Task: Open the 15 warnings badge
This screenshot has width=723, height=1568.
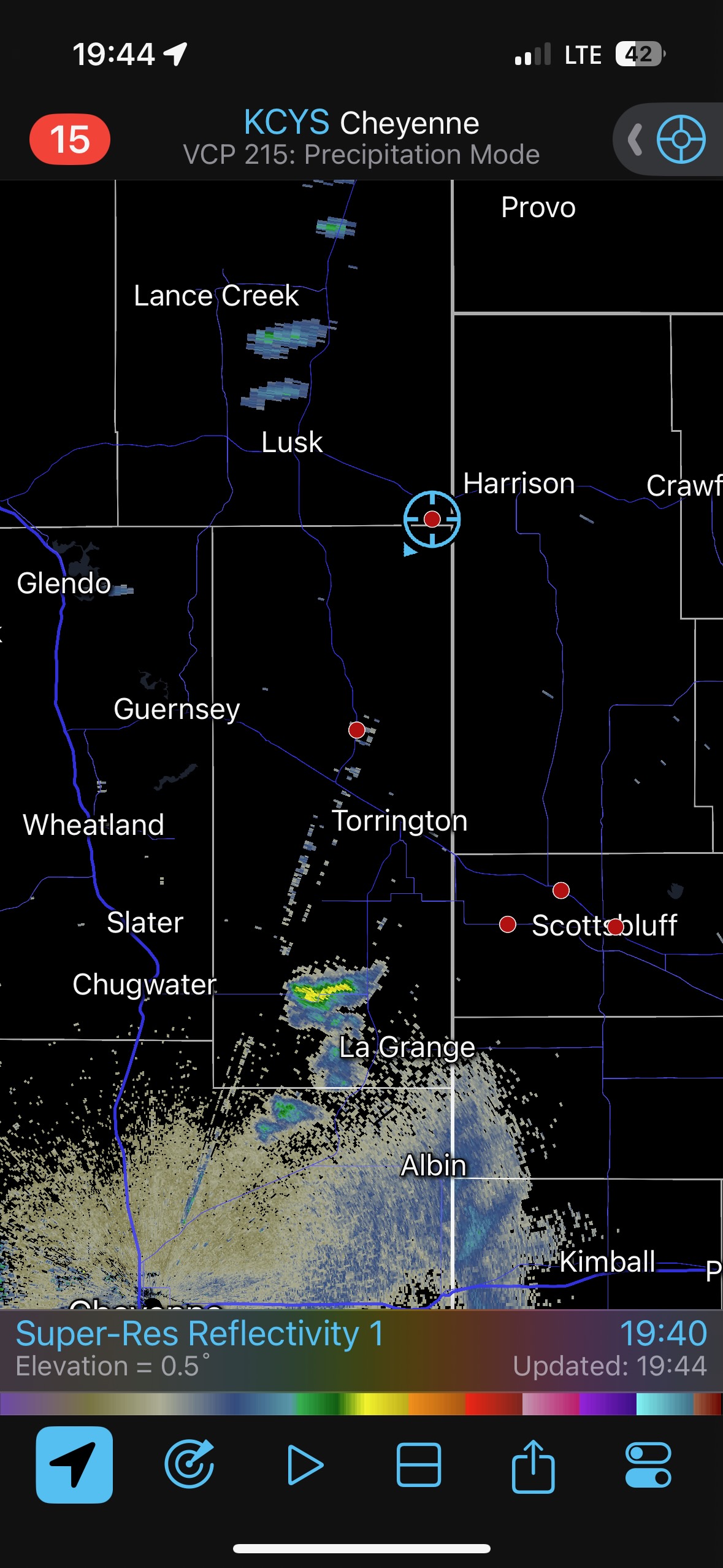Action: (70, 139)
